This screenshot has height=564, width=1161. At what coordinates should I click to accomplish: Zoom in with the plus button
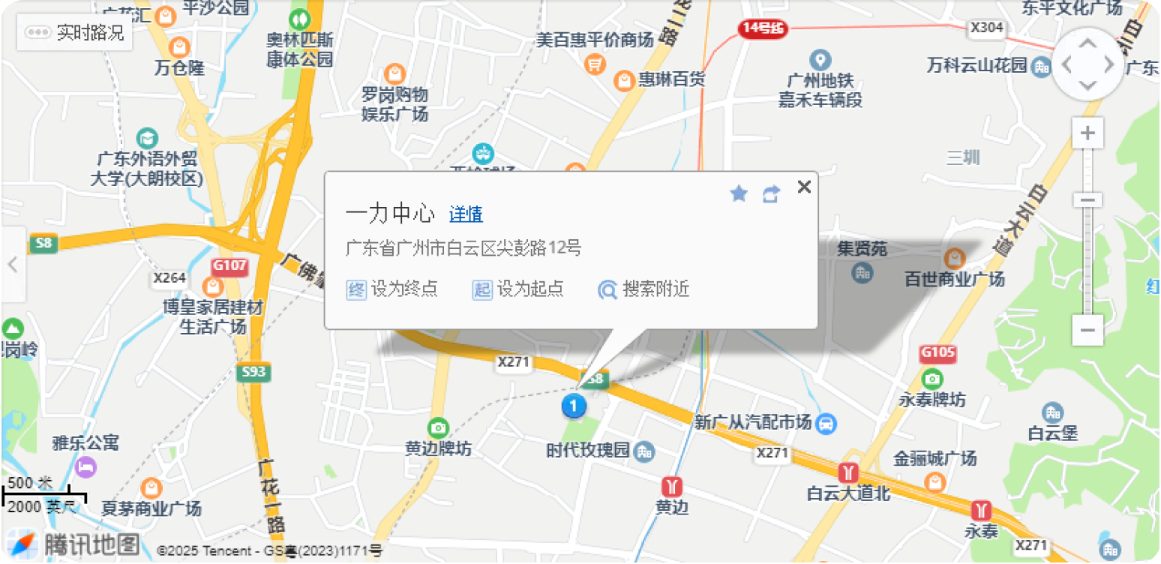[x=1088, y=134]
